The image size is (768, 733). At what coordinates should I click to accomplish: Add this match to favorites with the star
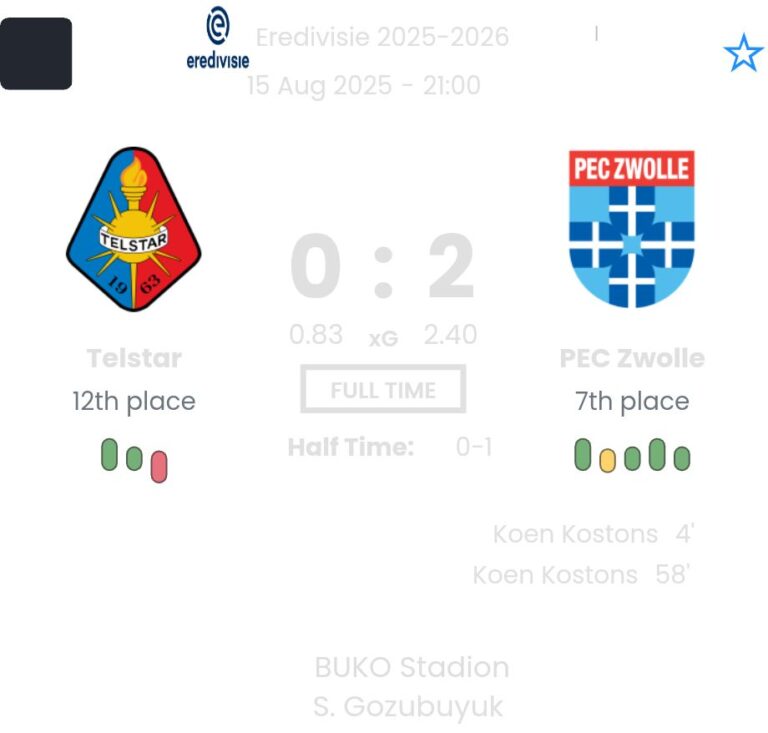[x=743, y=54]
